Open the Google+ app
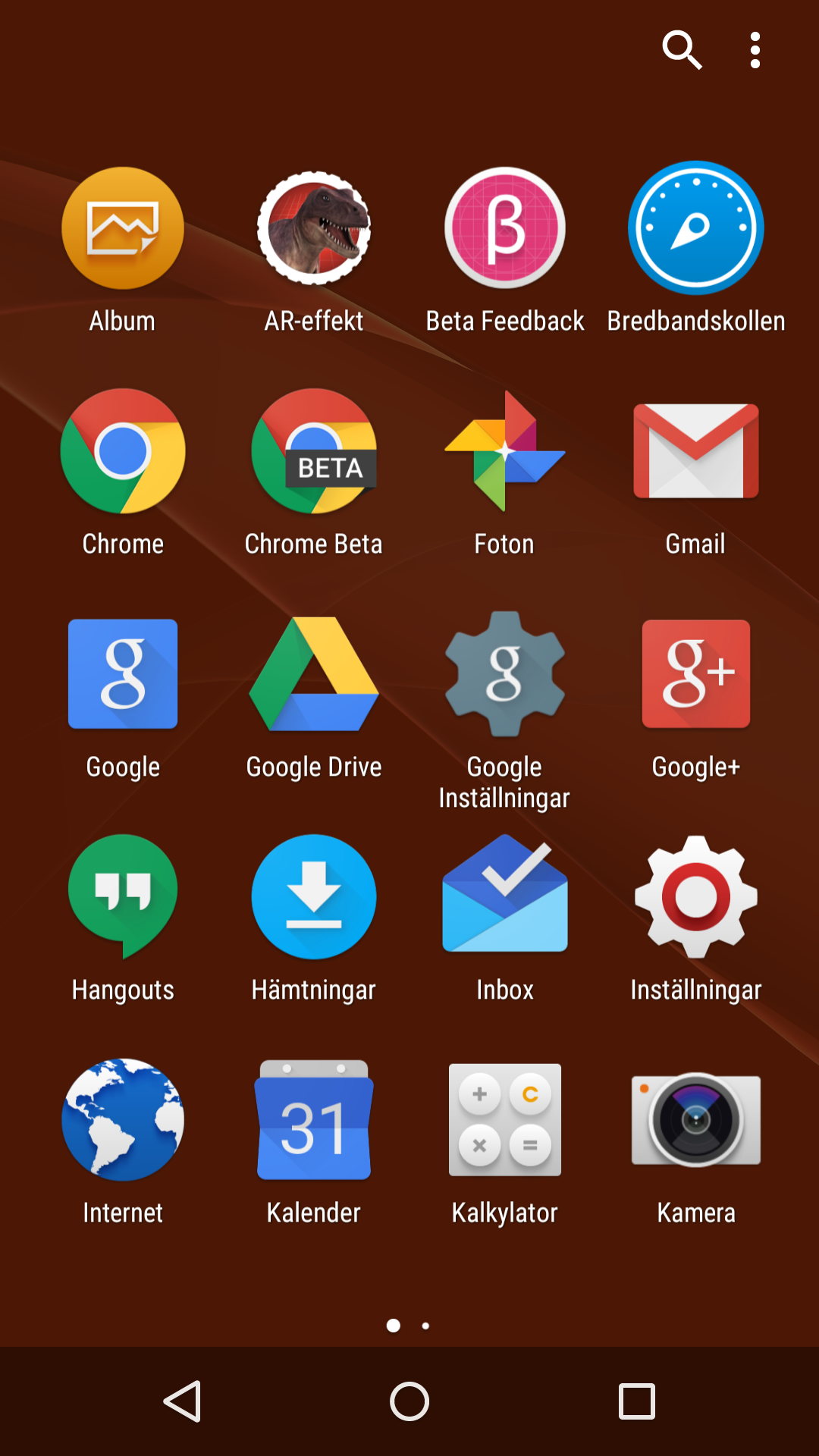 point(696,674)
